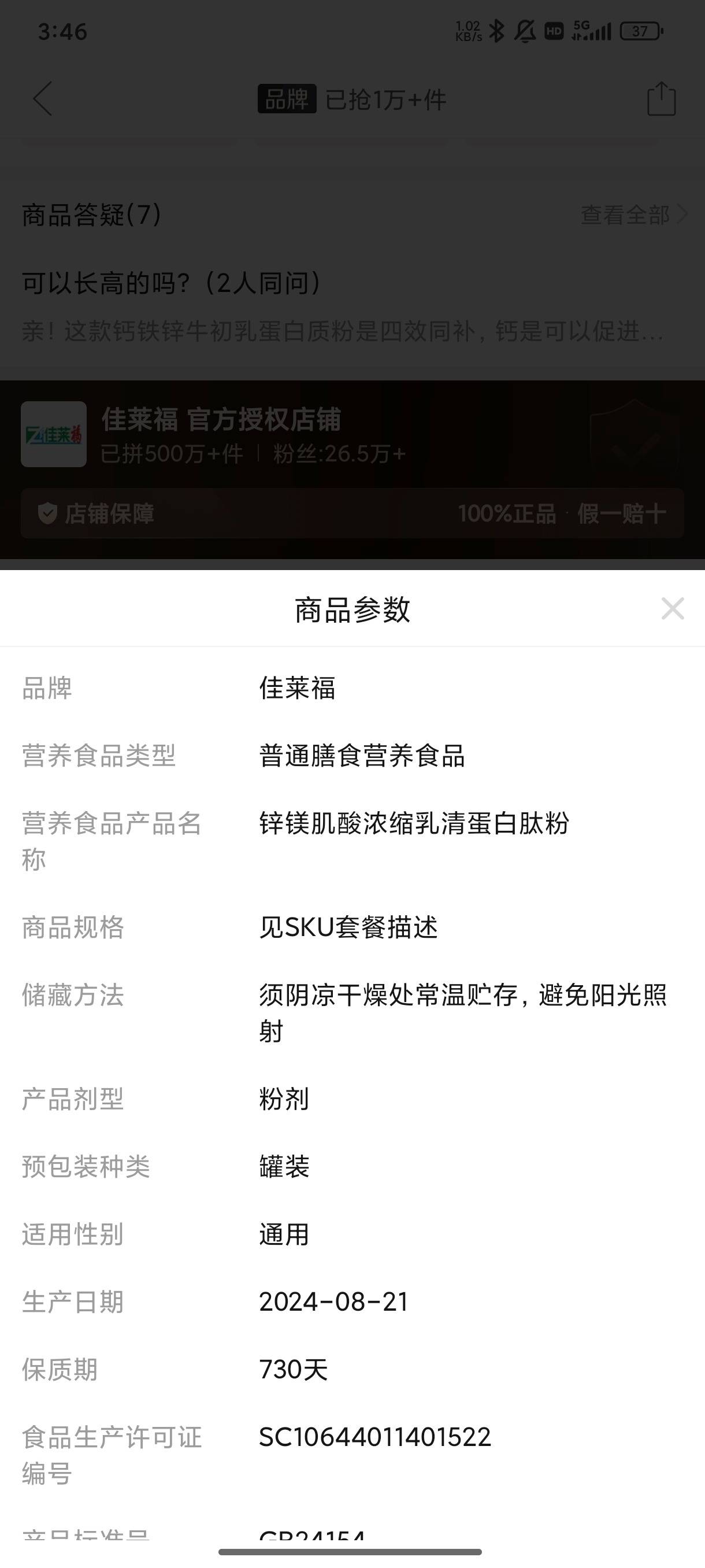Open the question 可以长高的吗

[172, 283]
